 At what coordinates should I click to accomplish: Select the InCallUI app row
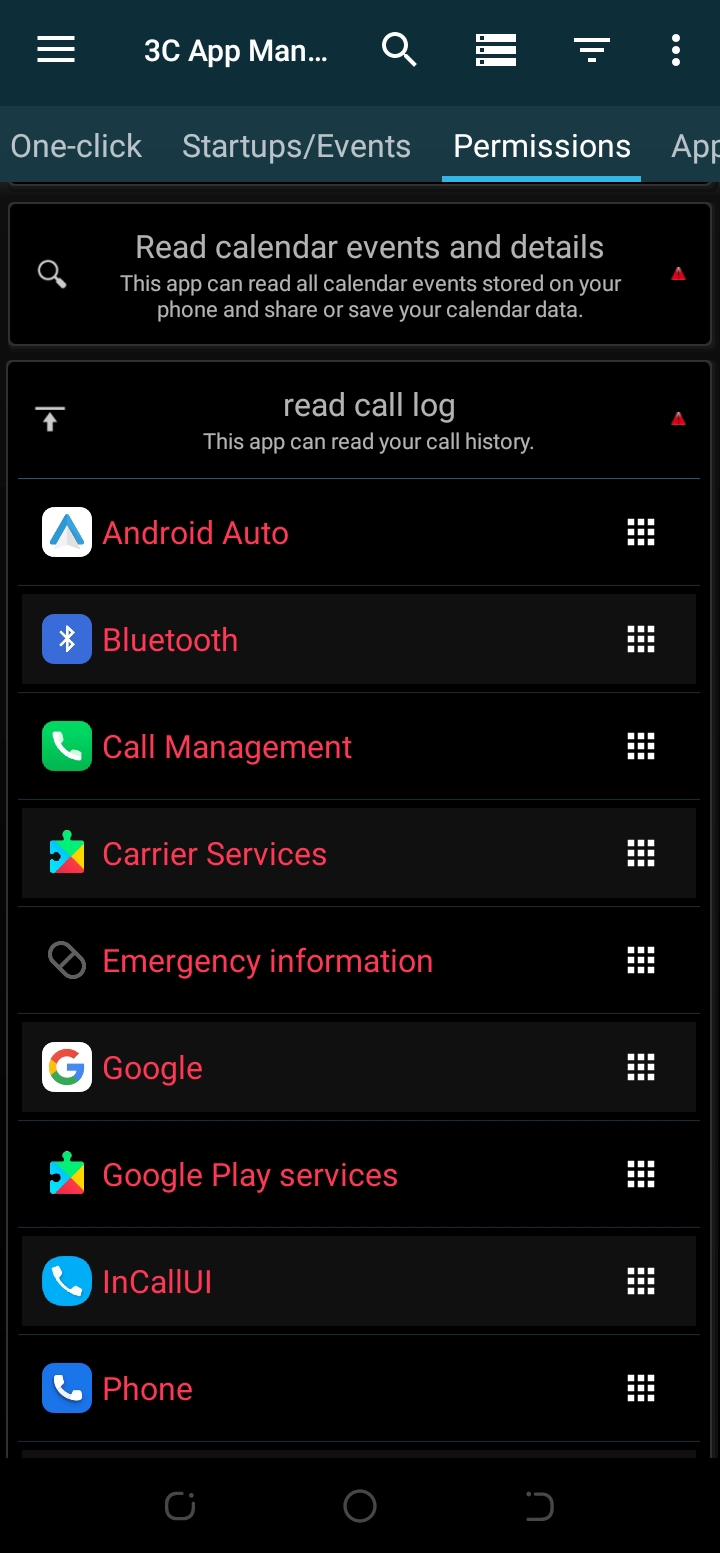point(157,1282)
